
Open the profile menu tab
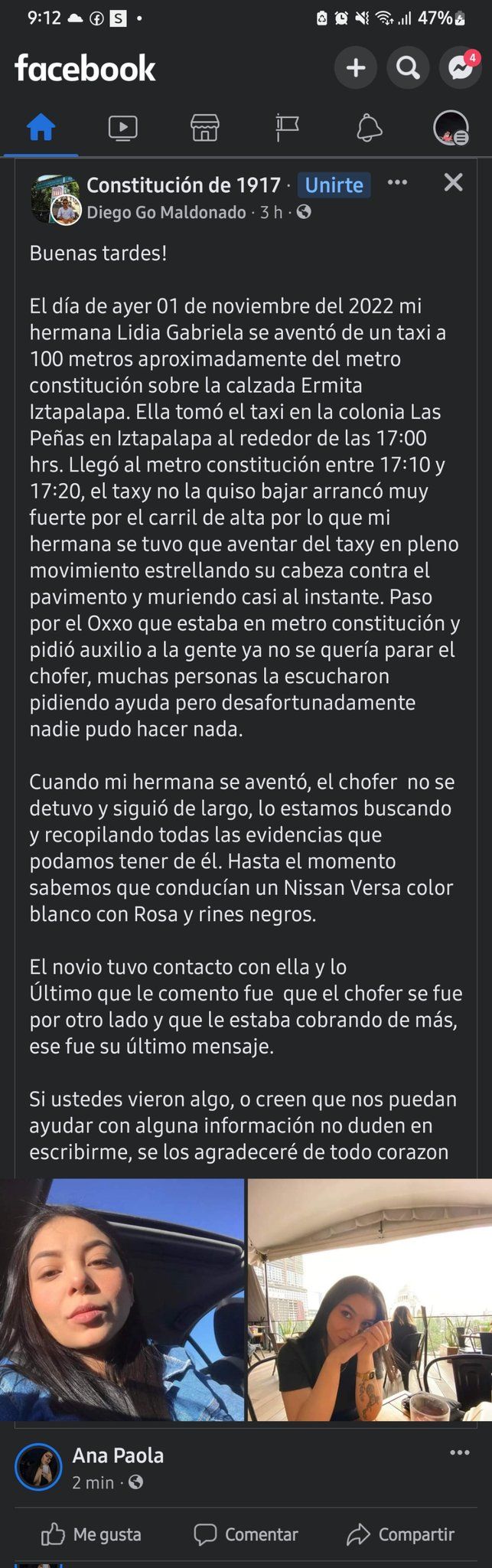click(451, 128)
